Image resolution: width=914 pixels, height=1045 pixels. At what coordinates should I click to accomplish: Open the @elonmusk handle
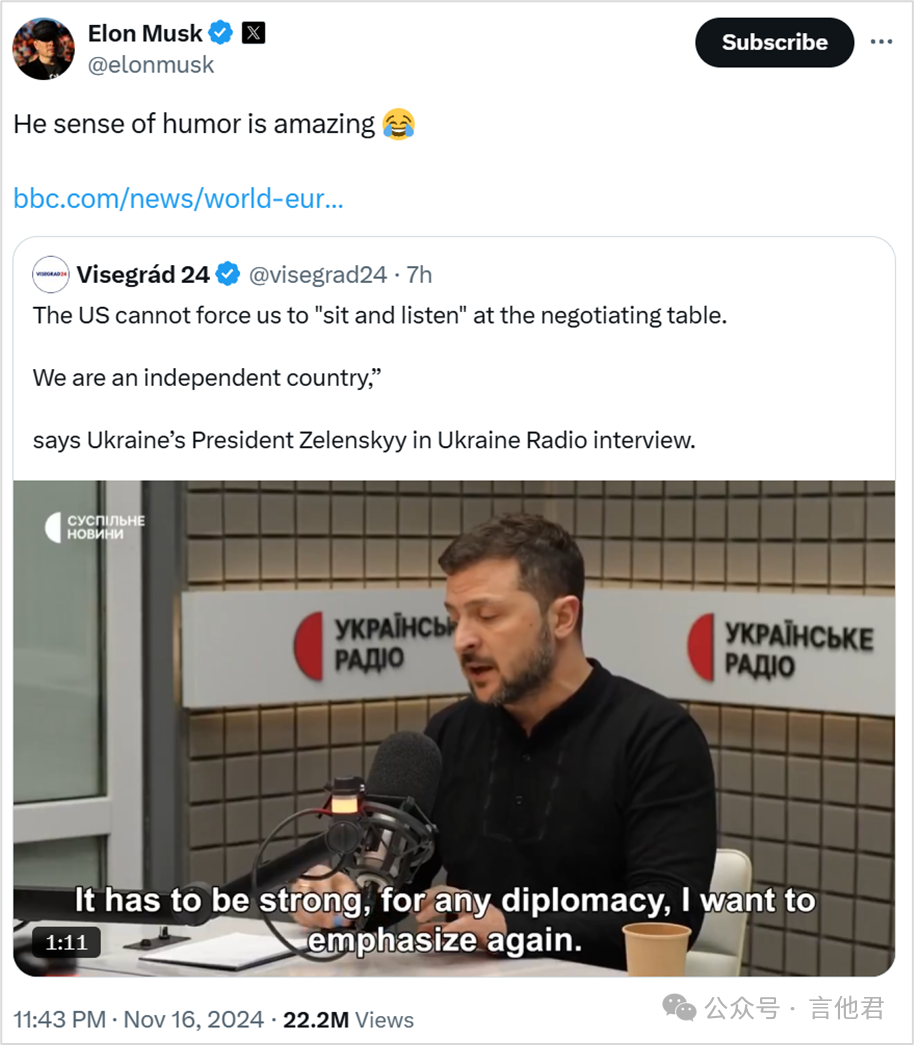151,66
